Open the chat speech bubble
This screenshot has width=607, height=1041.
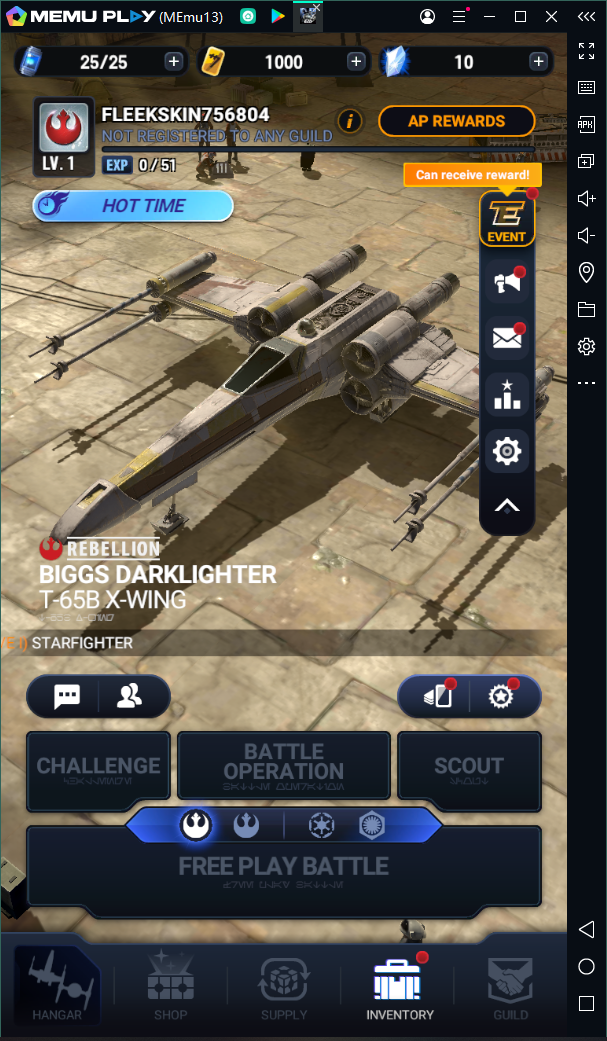pyautogui.click(x=67, y=697)
